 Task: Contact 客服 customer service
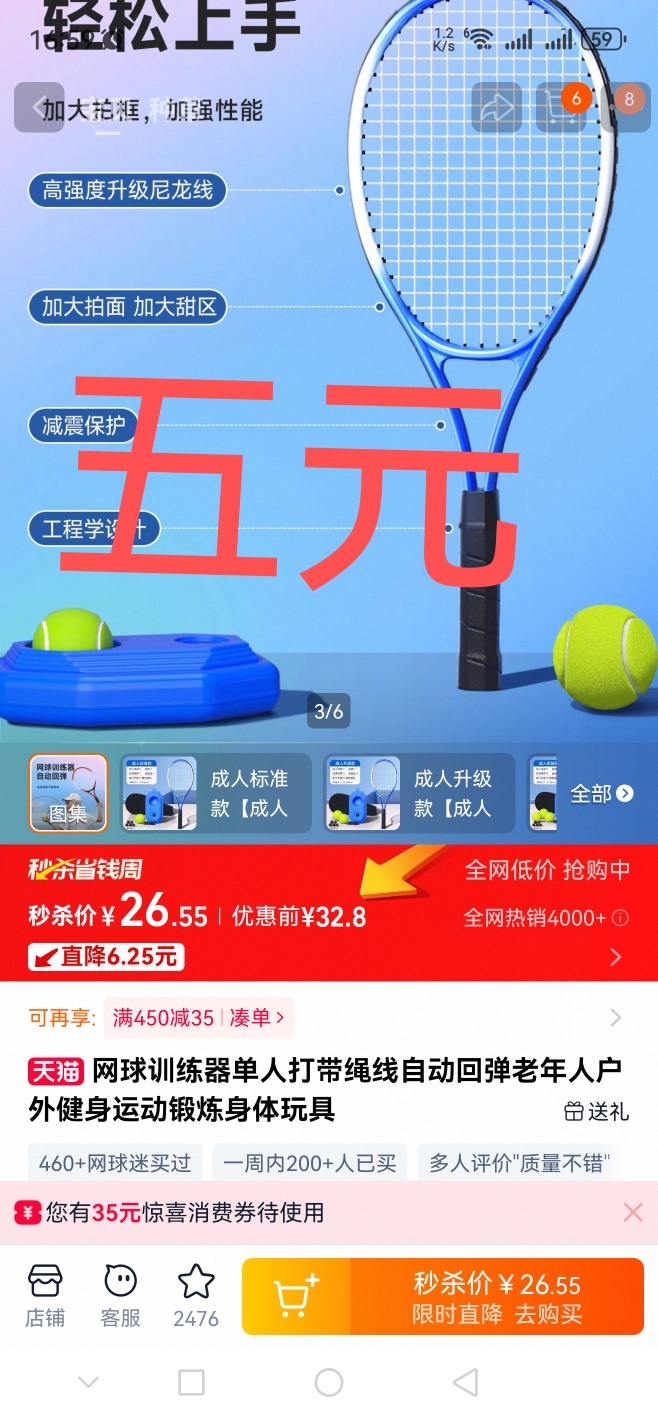pos(120,1296)
